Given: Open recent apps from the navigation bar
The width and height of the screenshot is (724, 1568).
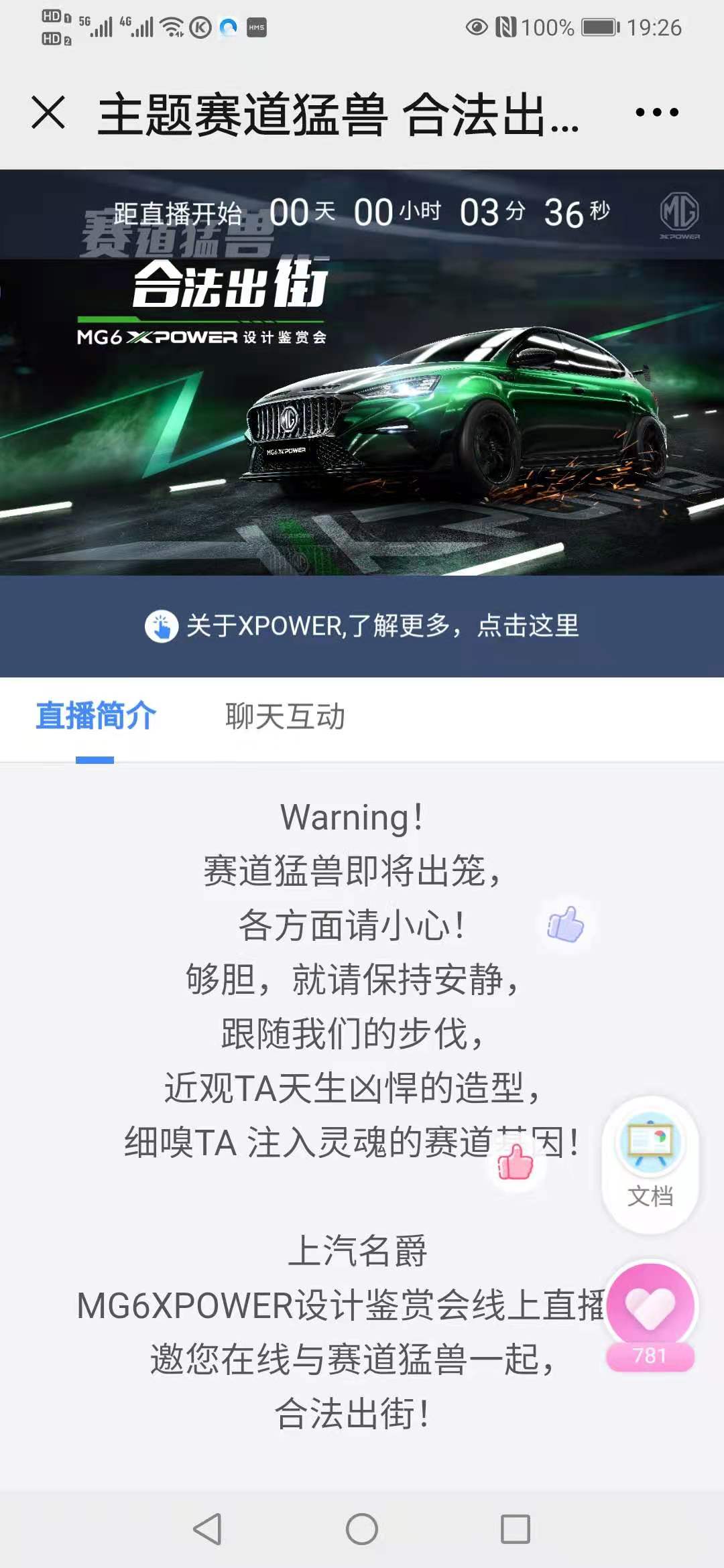Looking at the screenshot, I should tap(515, 1529).
